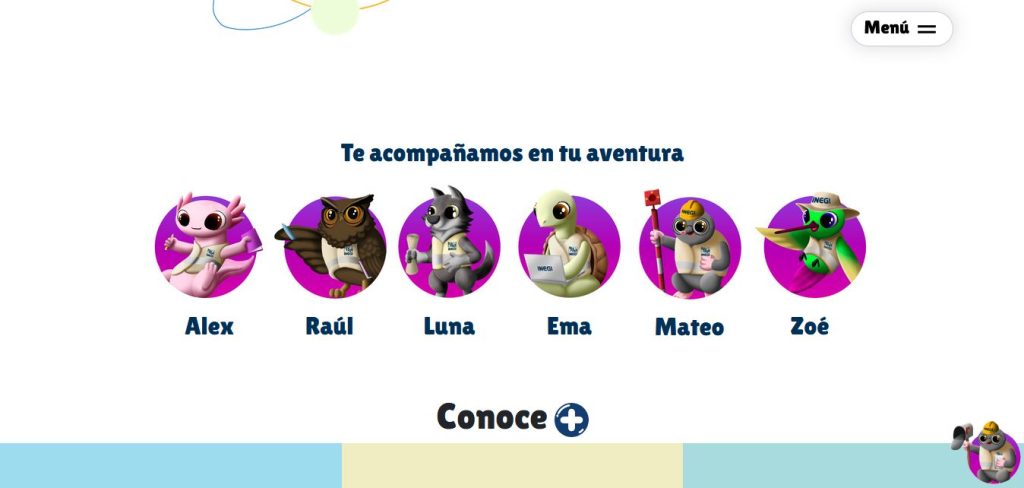
Task: View Mateo the mole character
Action: [689, 247]
